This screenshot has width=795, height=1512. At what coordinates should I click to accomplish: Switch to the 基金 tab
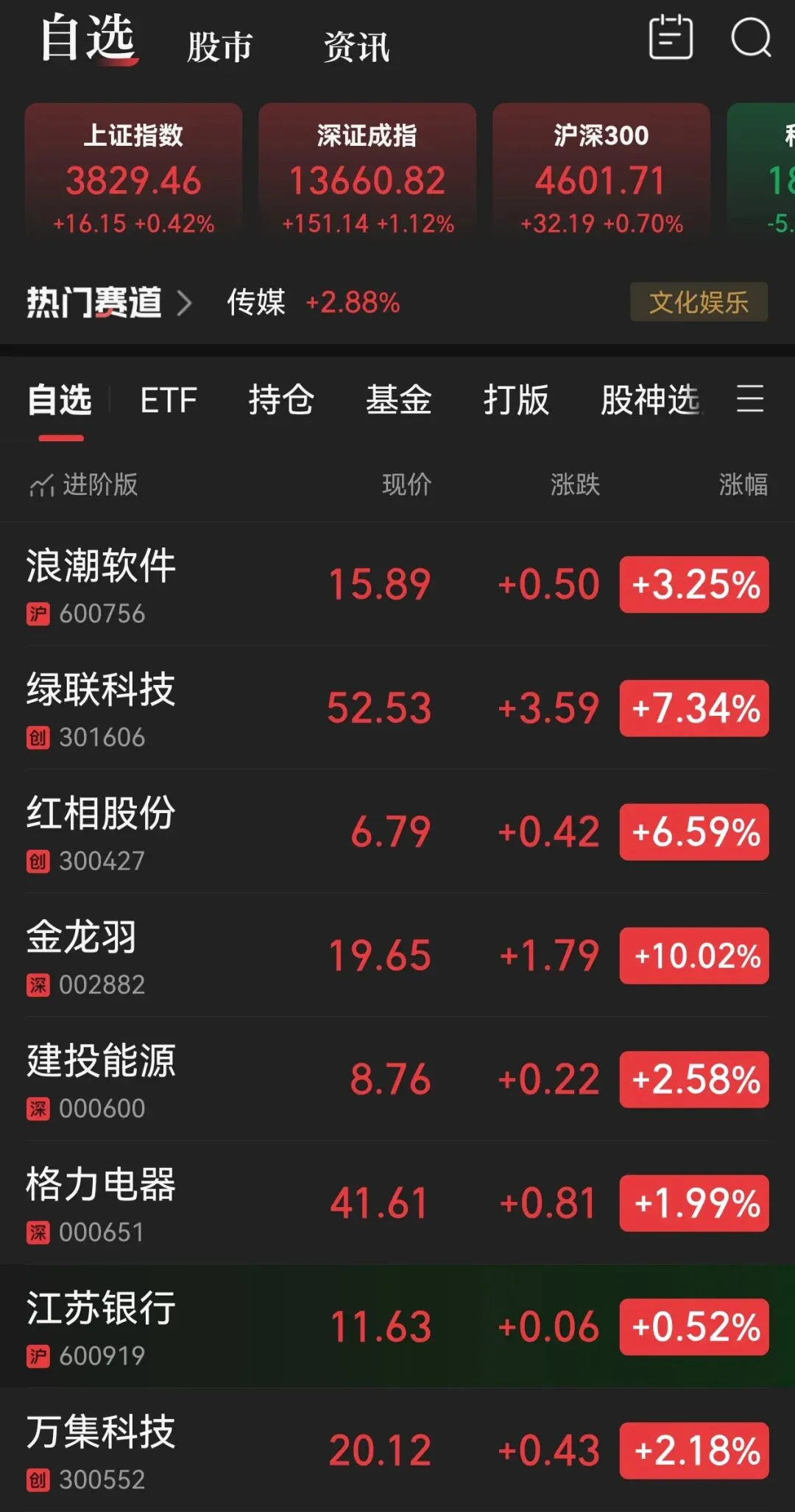click(399, 401)
